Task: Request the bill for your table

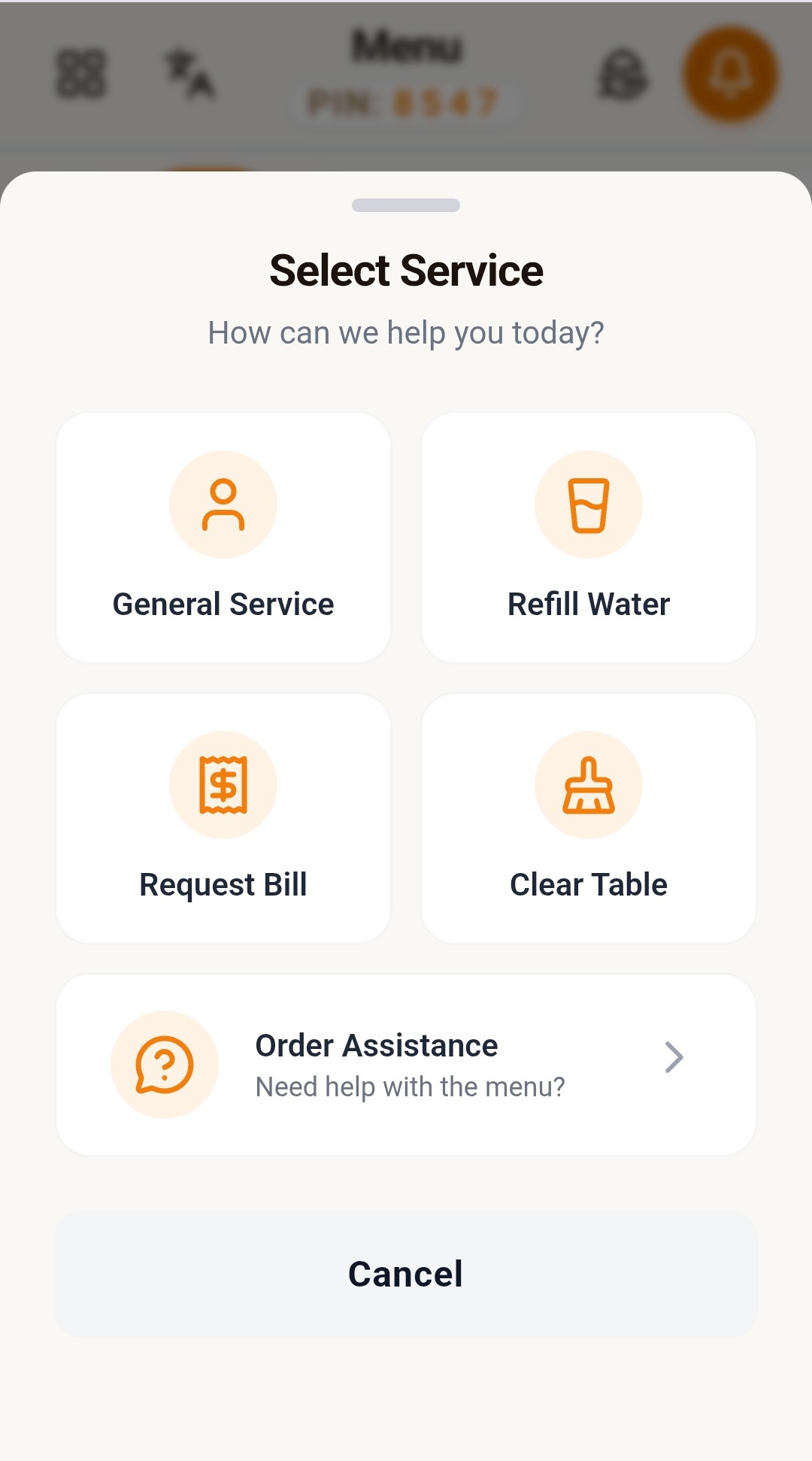Action: 223,817
